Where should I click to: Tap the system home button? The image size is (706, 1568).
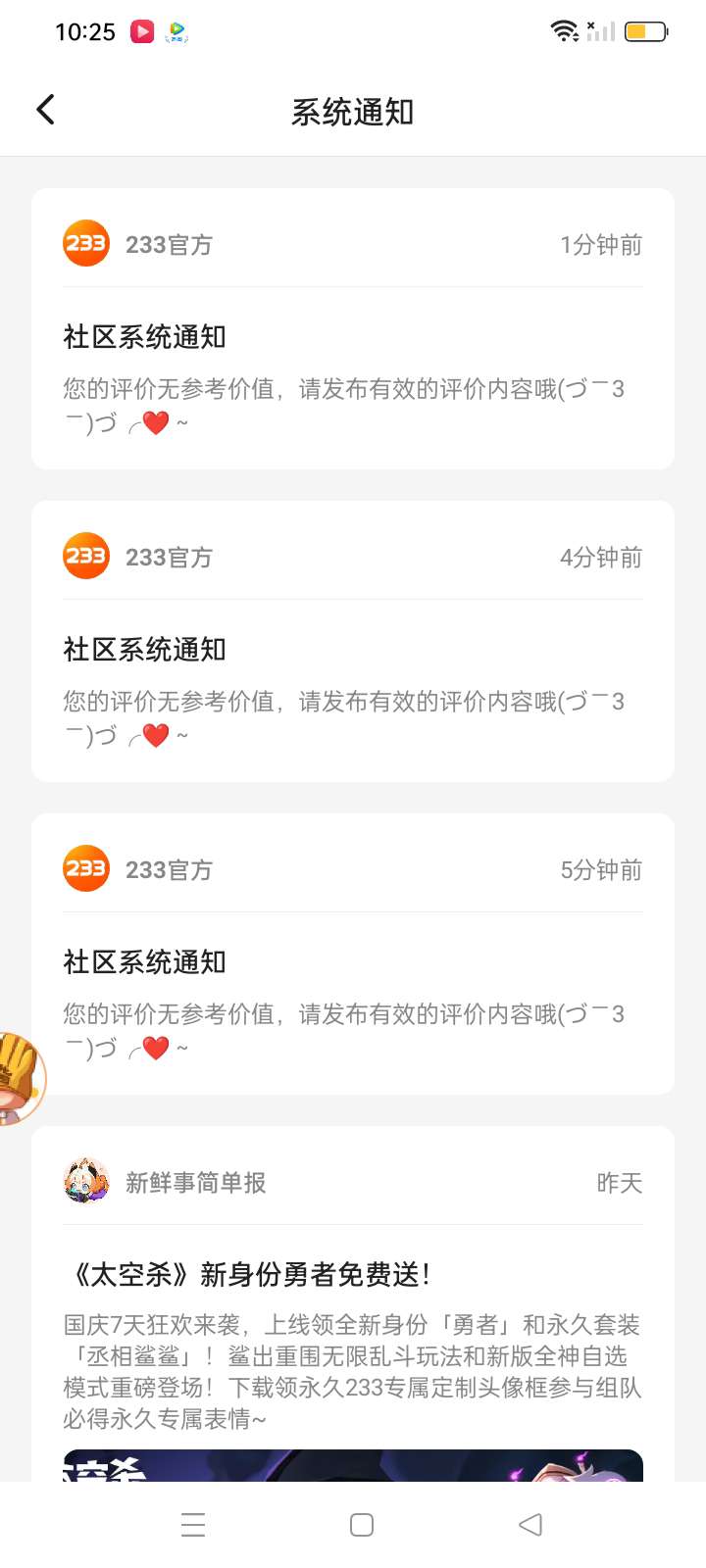362,1525
